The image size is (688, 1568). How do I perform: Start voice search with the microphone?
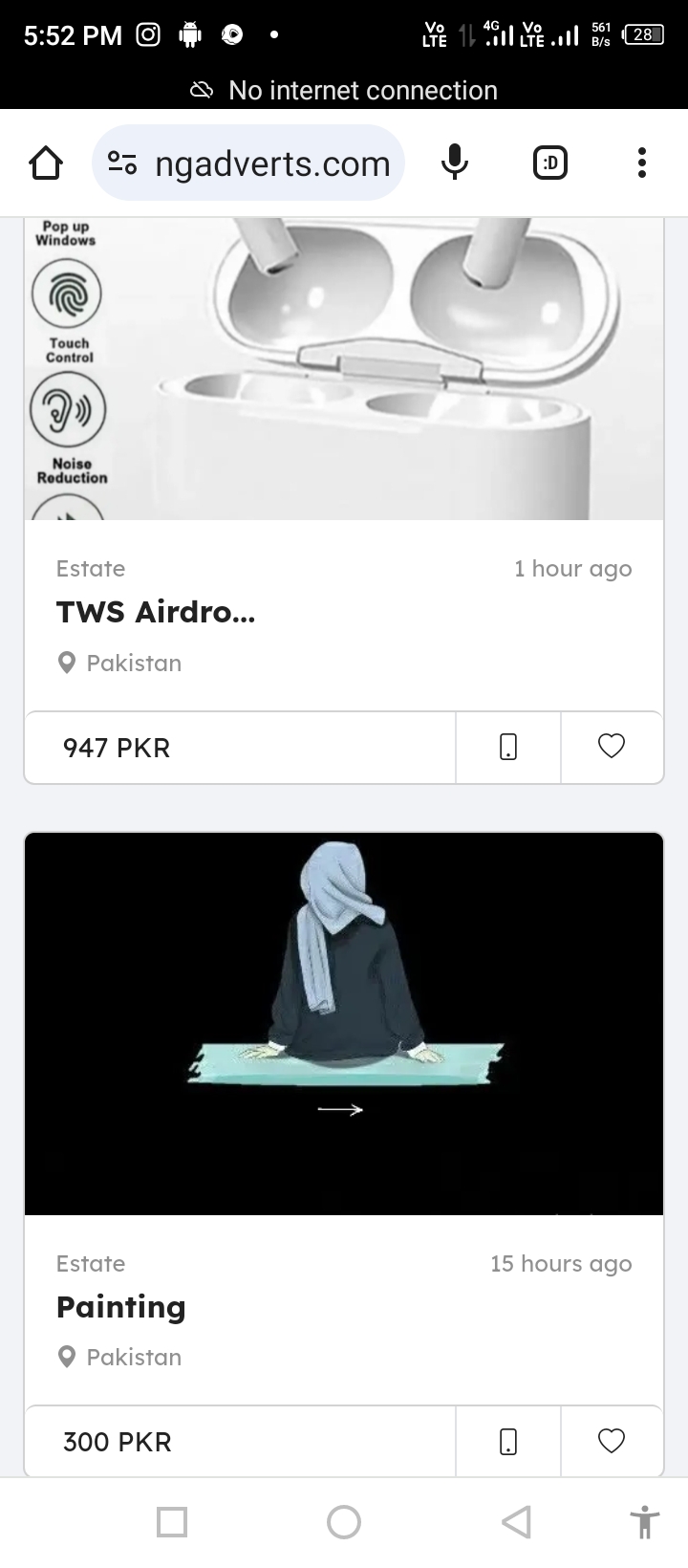pos(455,163)
